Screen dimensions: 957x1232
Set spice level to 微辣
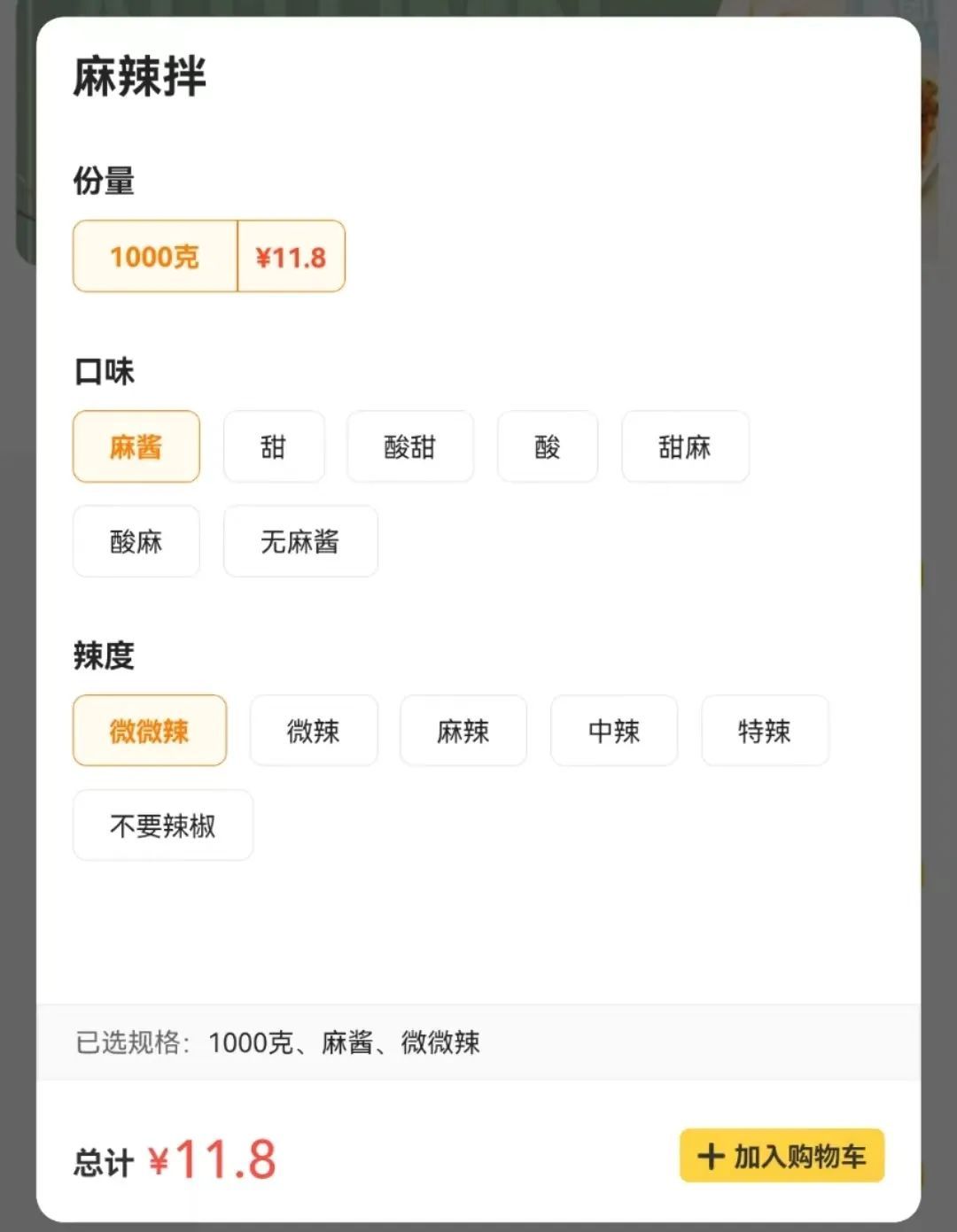tap(314, 732)
